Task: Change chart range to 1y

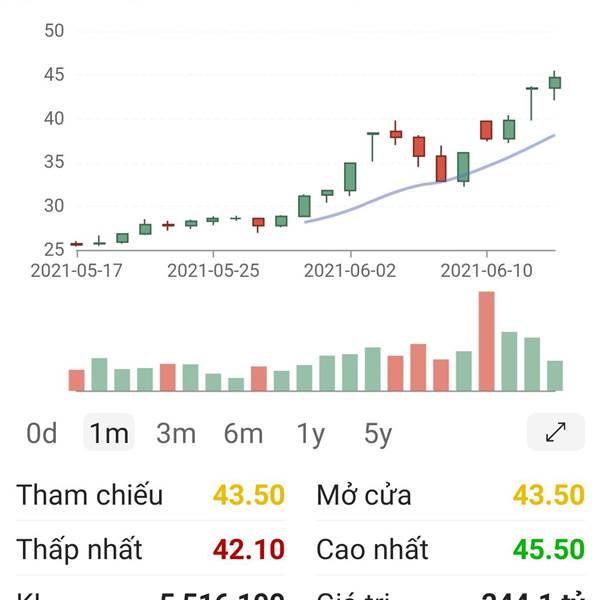Action: [x=311, y=434]
